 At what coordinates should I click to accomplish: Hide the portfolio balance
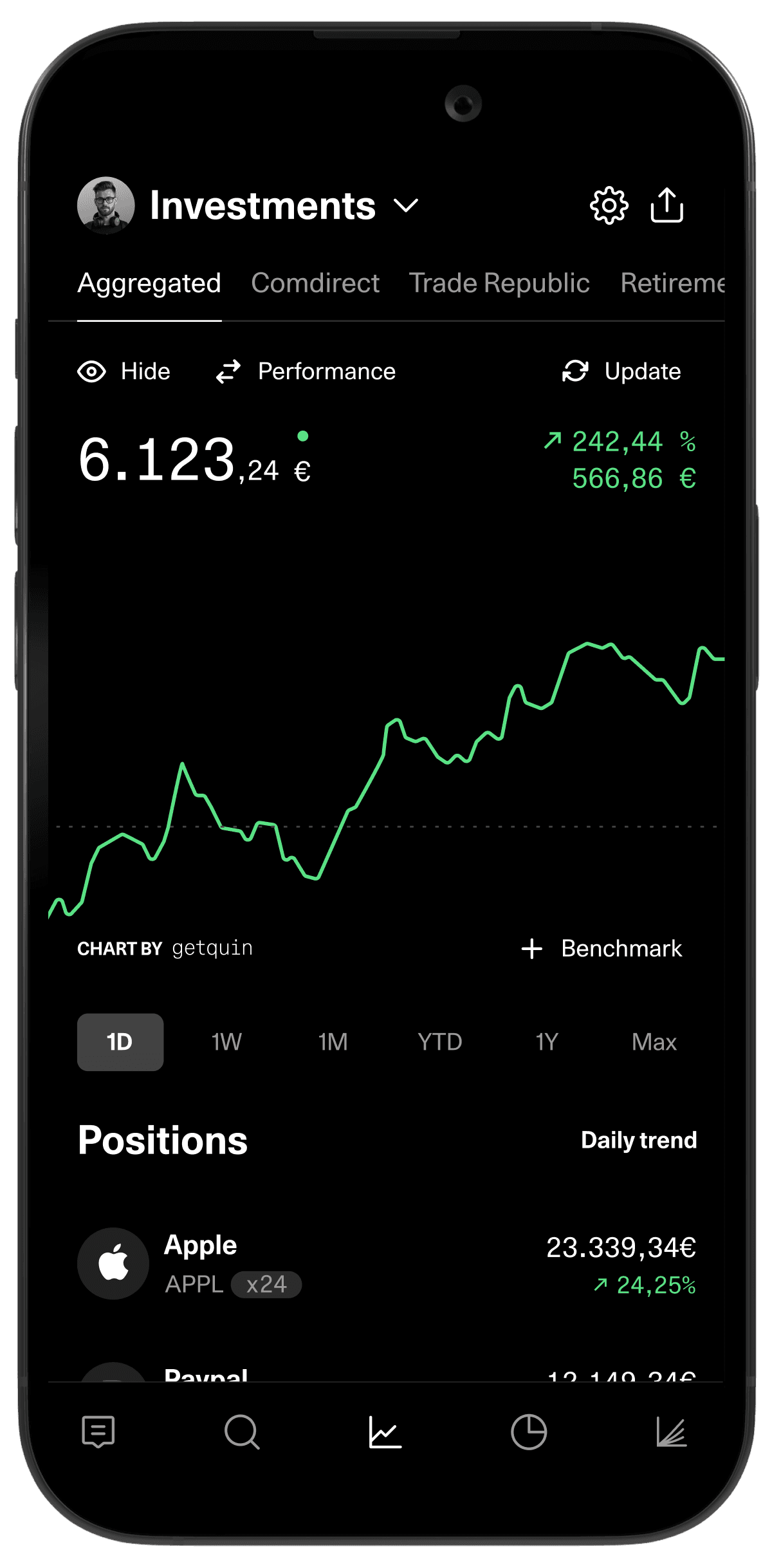tap(124, 371)
